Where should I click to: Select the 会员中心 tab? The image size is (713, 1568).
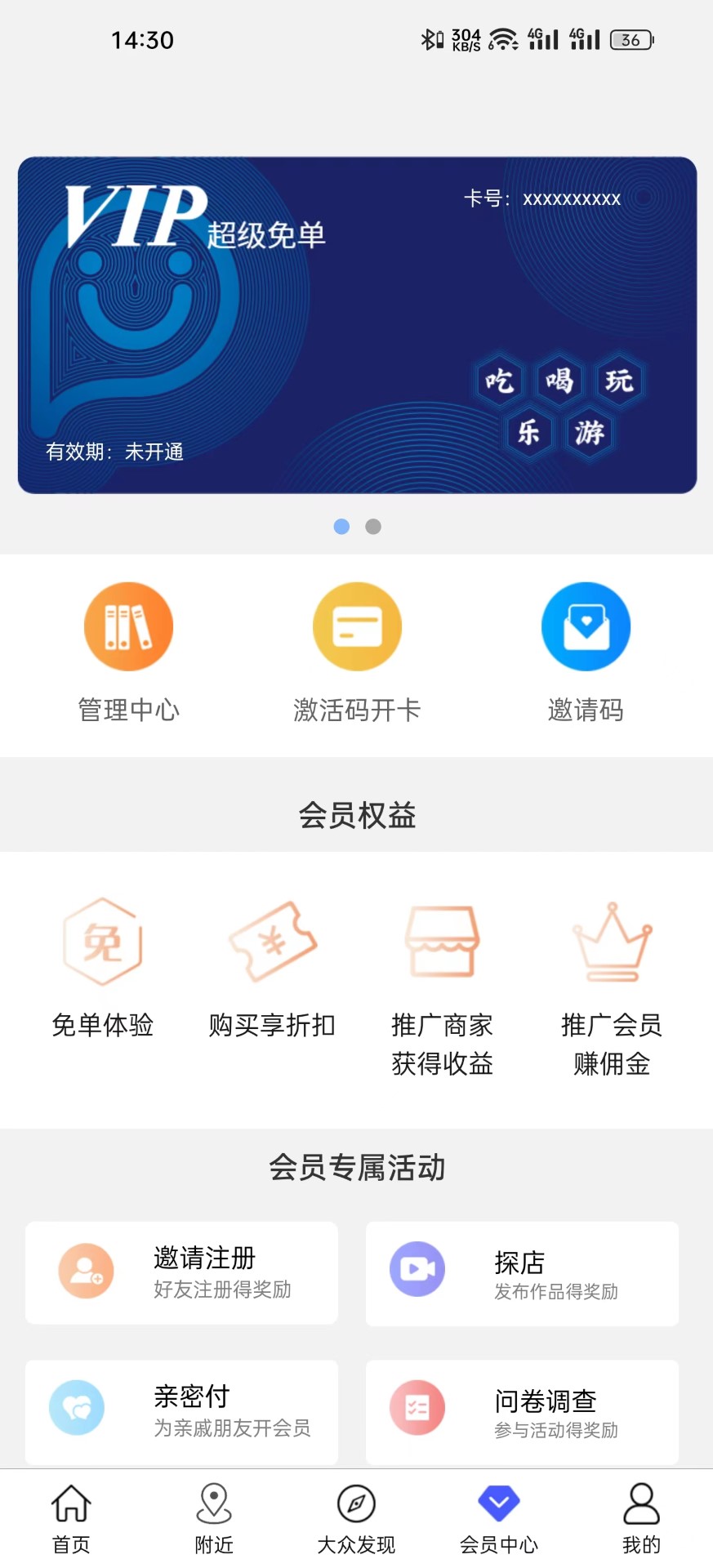pyautogui.click(x=499, y=1518)
